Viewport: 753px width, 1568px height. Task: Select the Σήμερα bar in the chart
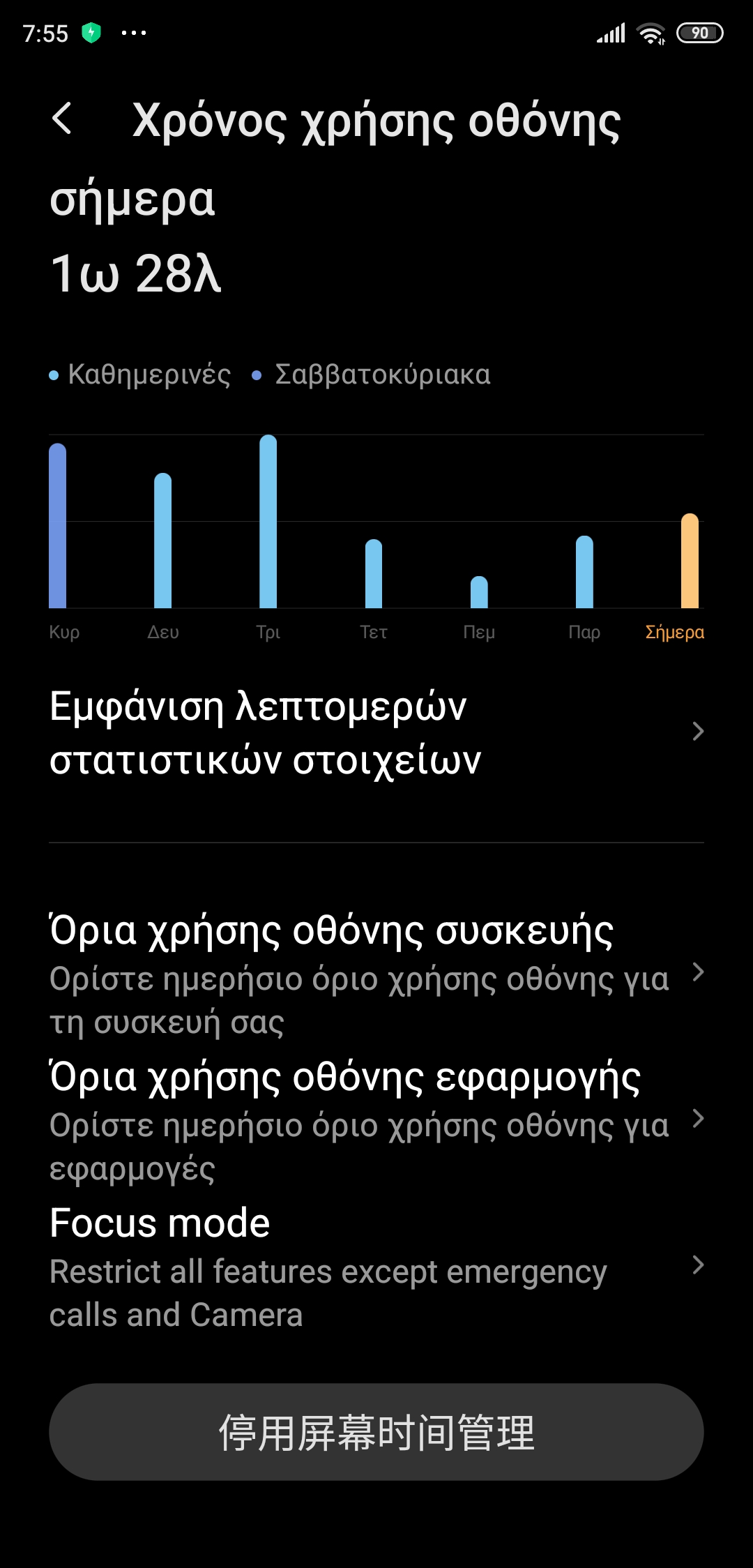click(690, 561)
